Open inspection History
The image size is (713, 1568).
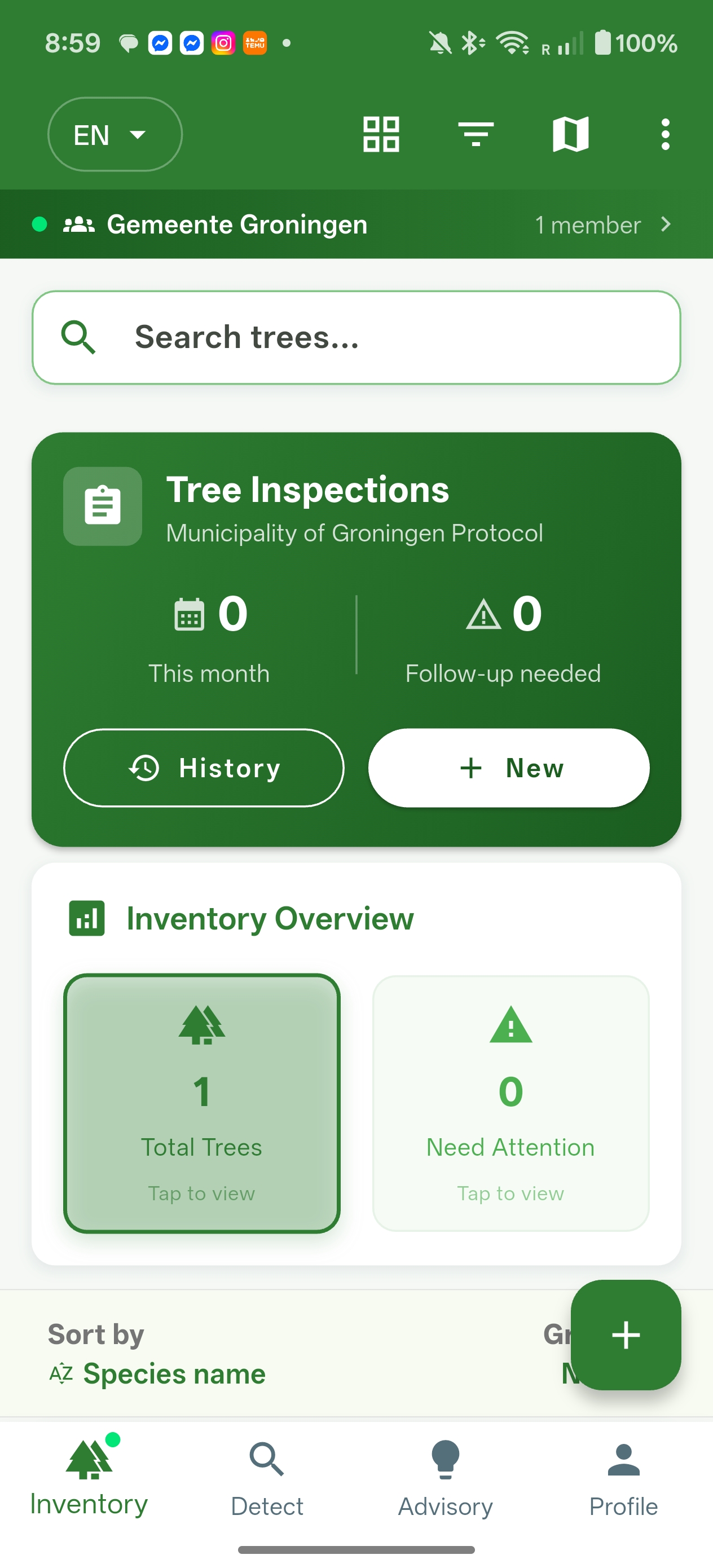[x=204, y=768]
